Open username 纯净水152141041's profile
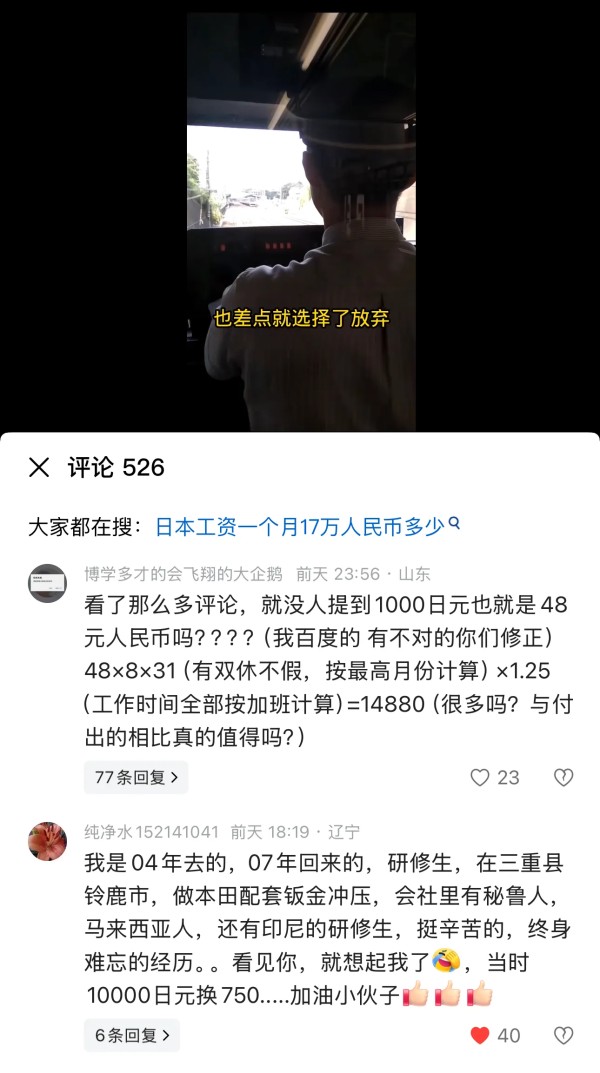 pyautogui.click(x=151, y=832)
